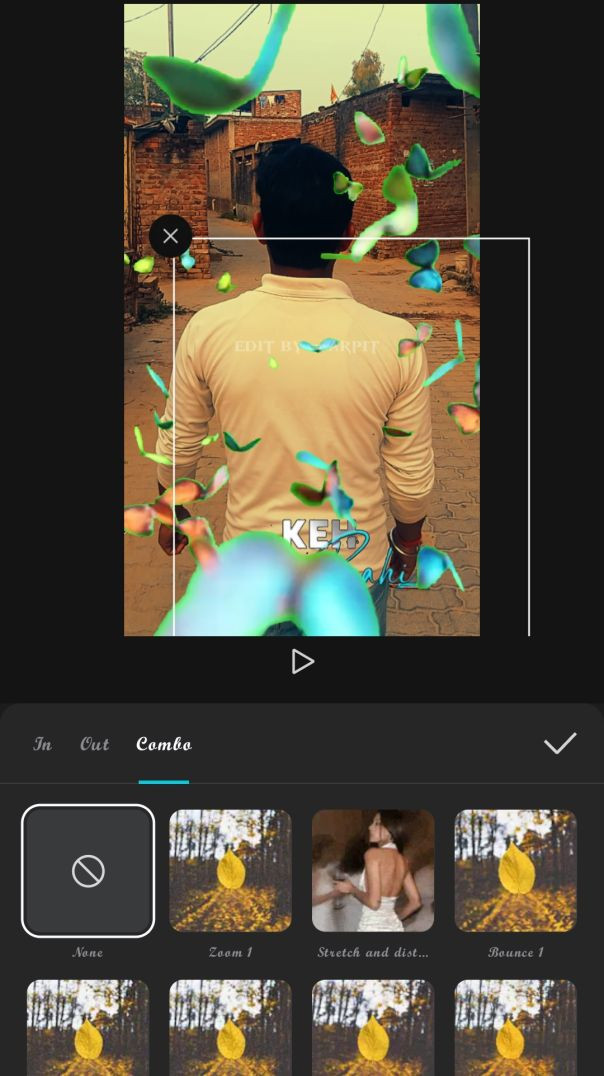Select the Combo animation tab
This screenshot has width=604, height=1076.
164,744
